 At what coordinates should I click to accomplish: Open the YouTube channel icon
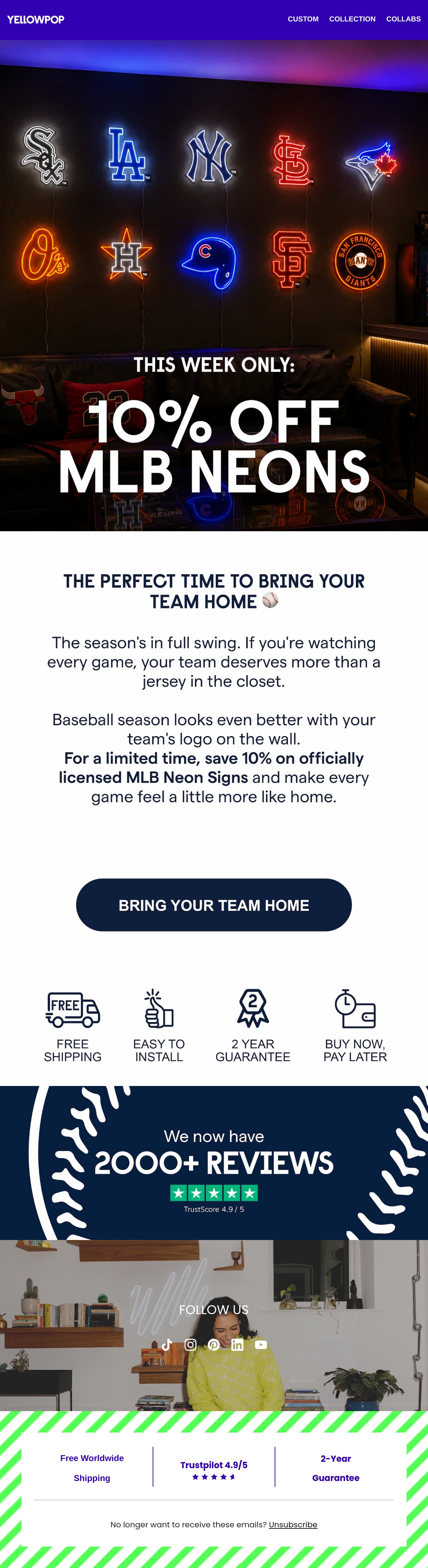click(261, 1344)
